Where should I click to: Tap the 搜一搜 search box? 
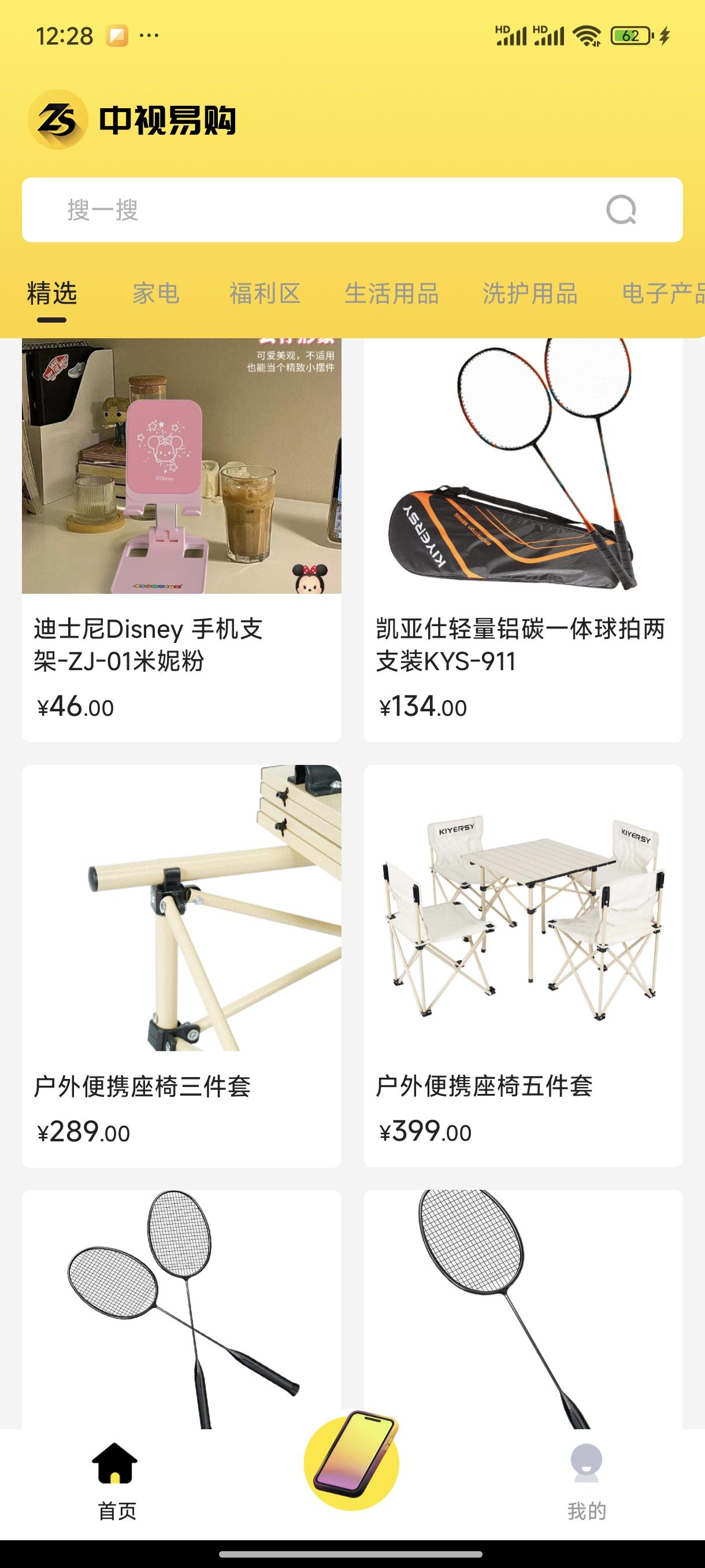click(x=352, y=210)
